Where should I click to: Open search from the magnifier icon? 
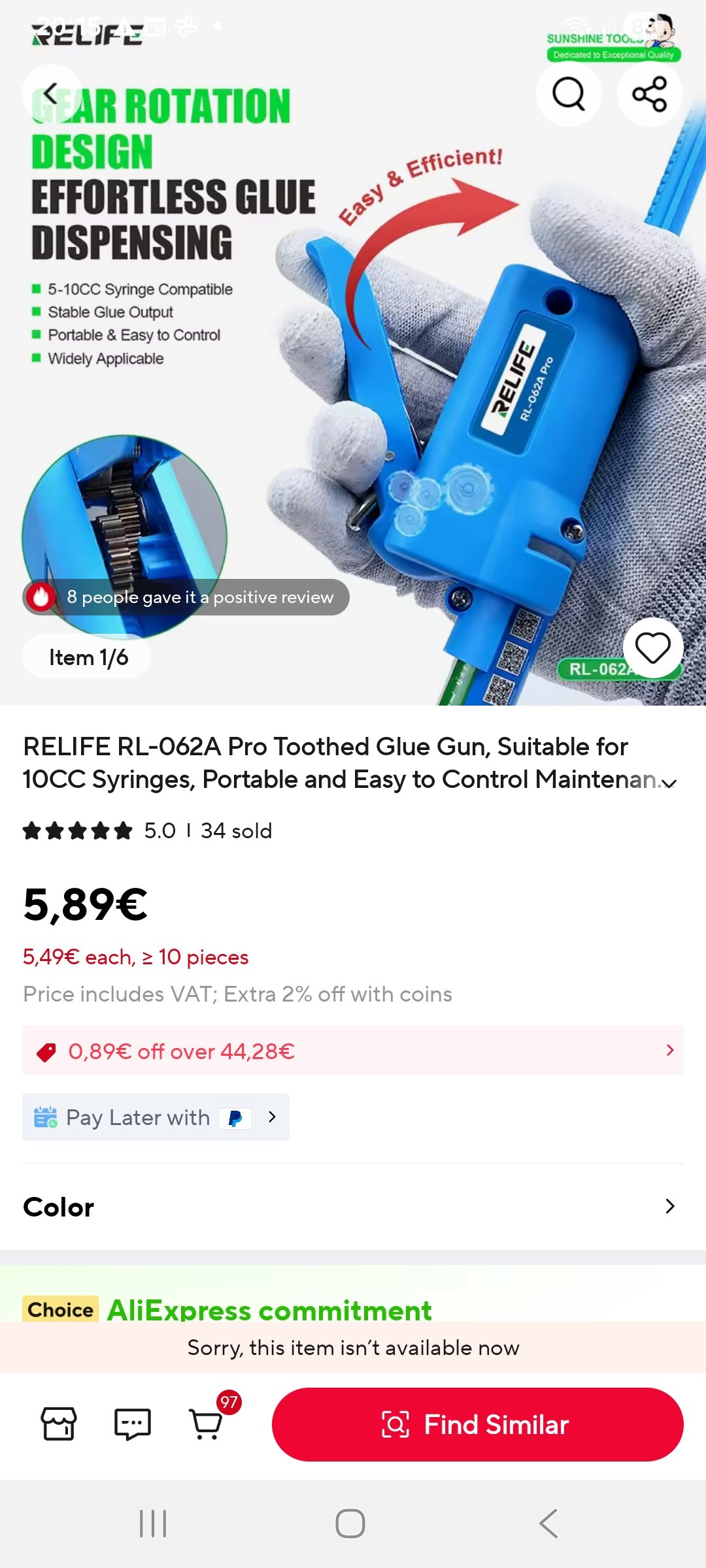(568, 94)
